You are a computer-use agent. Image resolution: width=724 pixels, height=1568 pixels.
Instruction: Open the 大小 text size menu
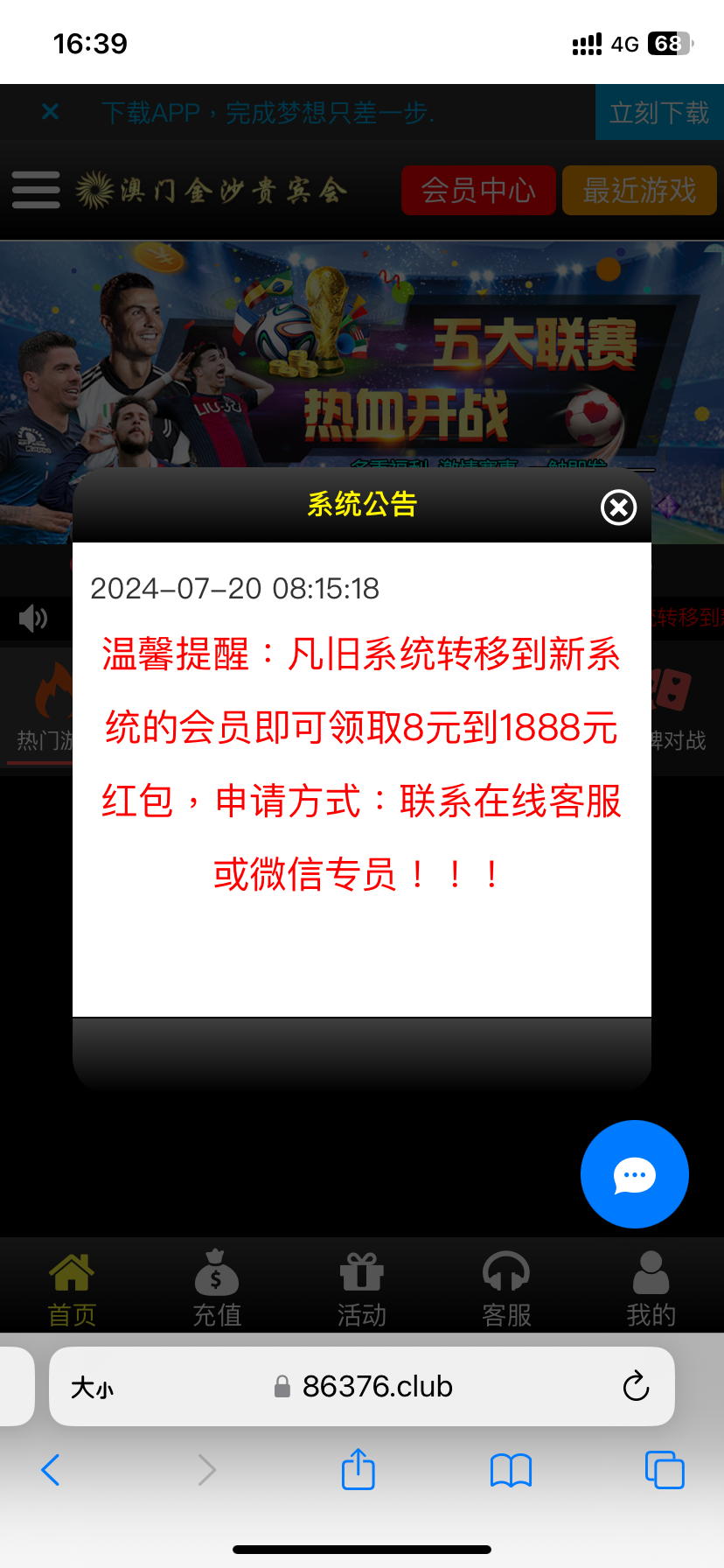click(x=92, y=1388)
